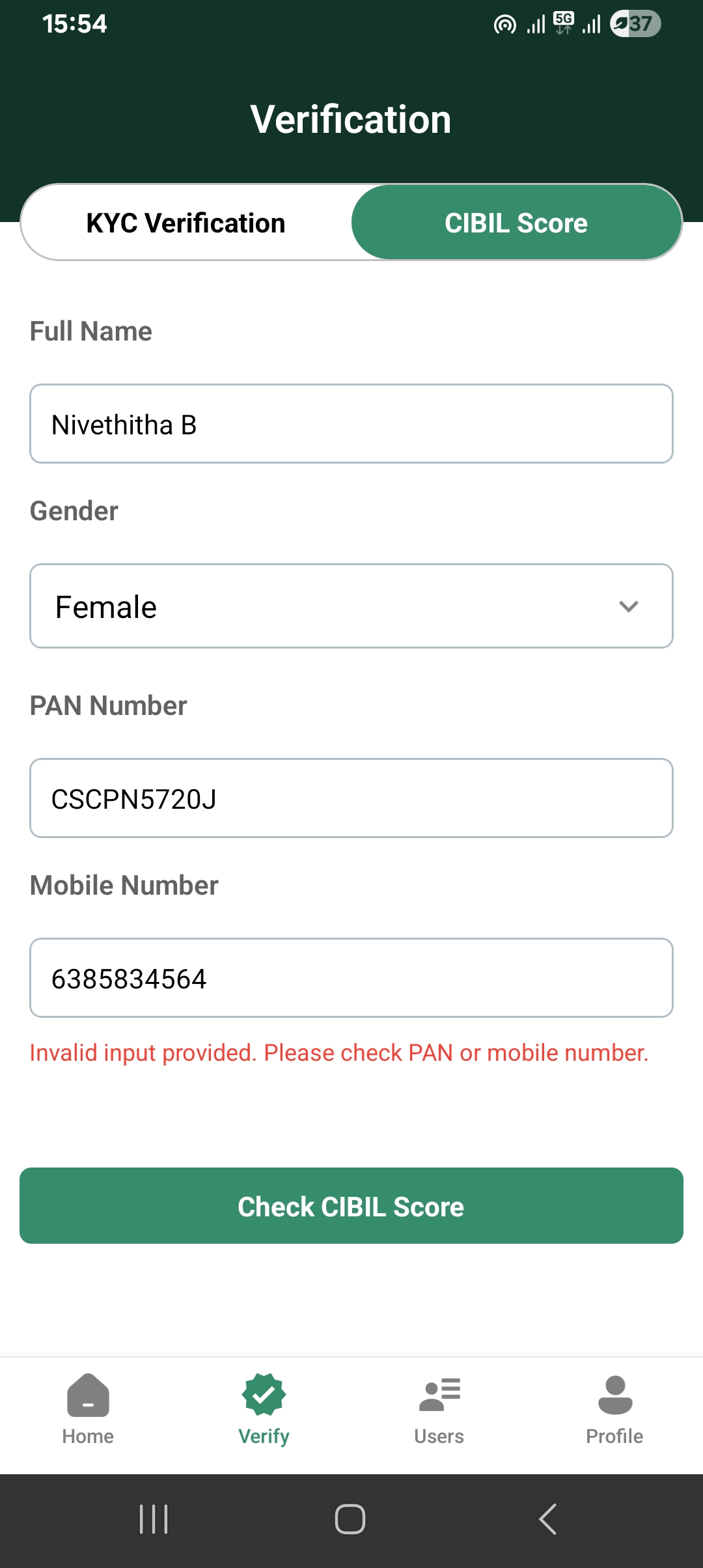Focus the Mobile Number field
Screen dimensions: 703x1568
click(x=351, y=978)
